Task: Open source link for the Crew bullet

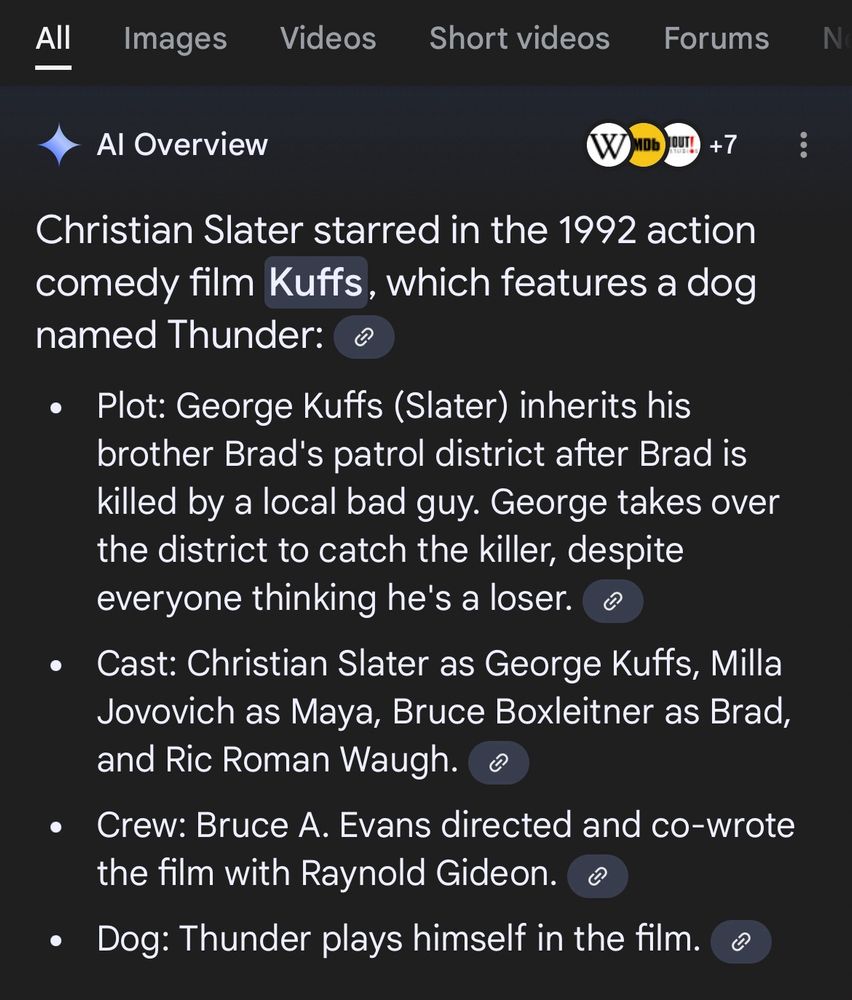Action: point(597,877)
